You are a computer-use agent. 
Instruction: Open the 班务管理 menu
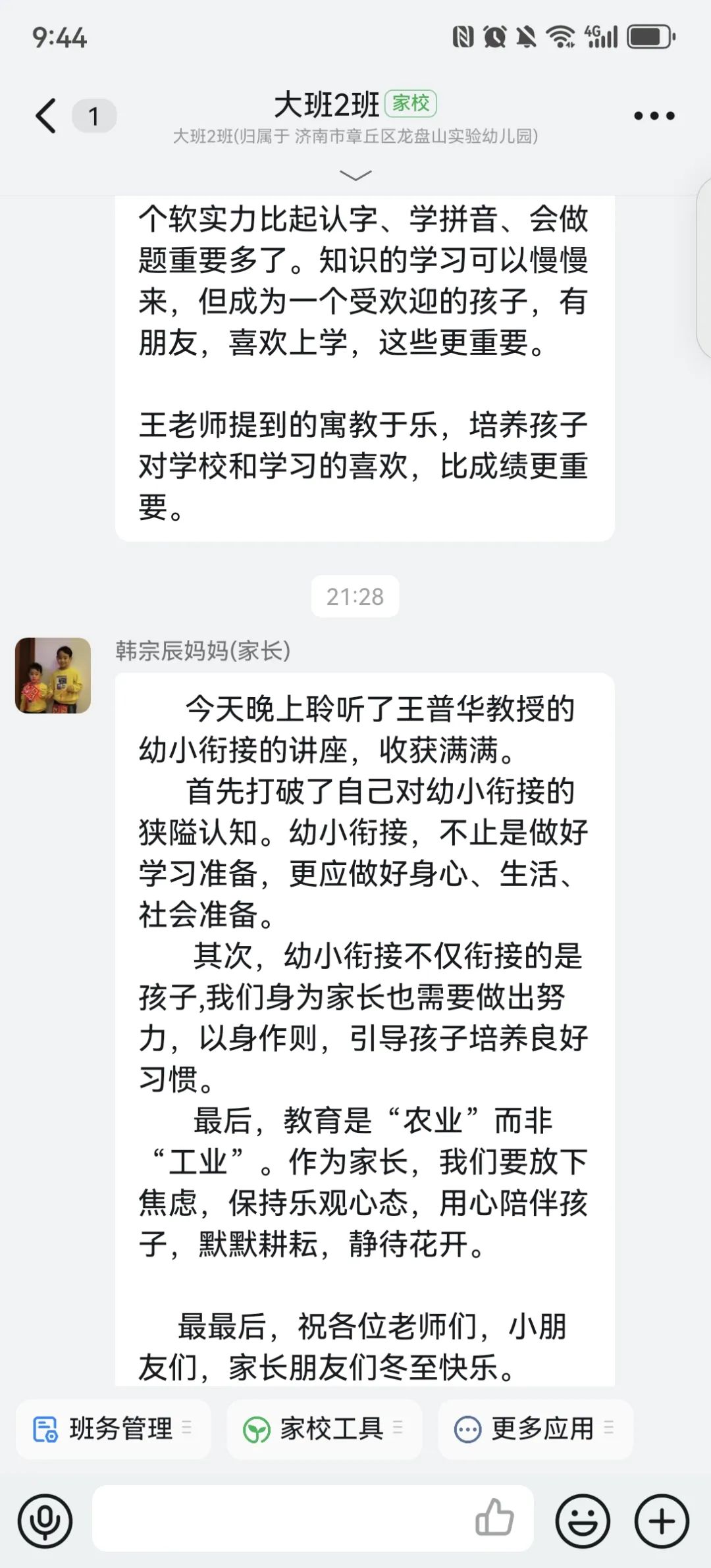(113, 1429)
